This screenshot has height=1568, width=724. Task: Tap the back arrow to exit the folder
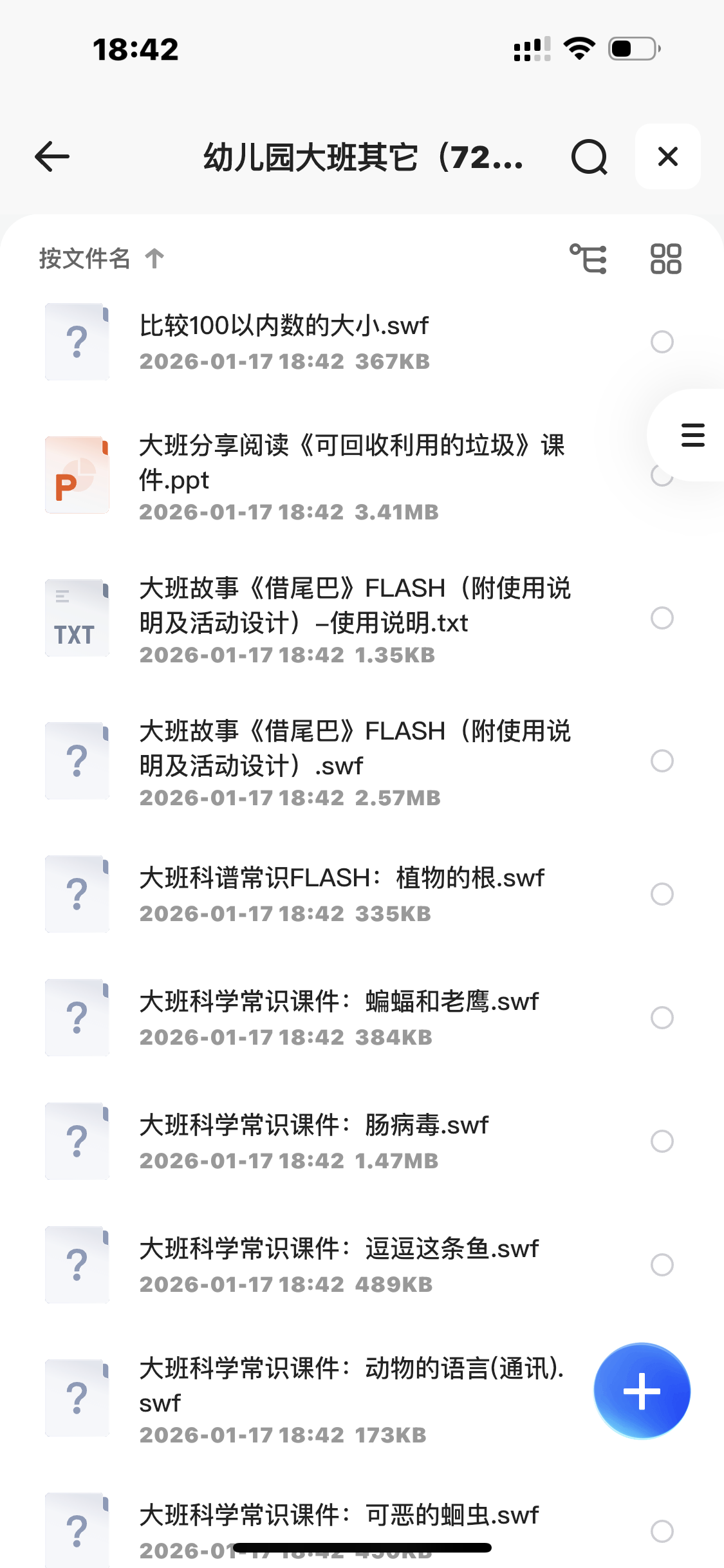pos(50,156)
